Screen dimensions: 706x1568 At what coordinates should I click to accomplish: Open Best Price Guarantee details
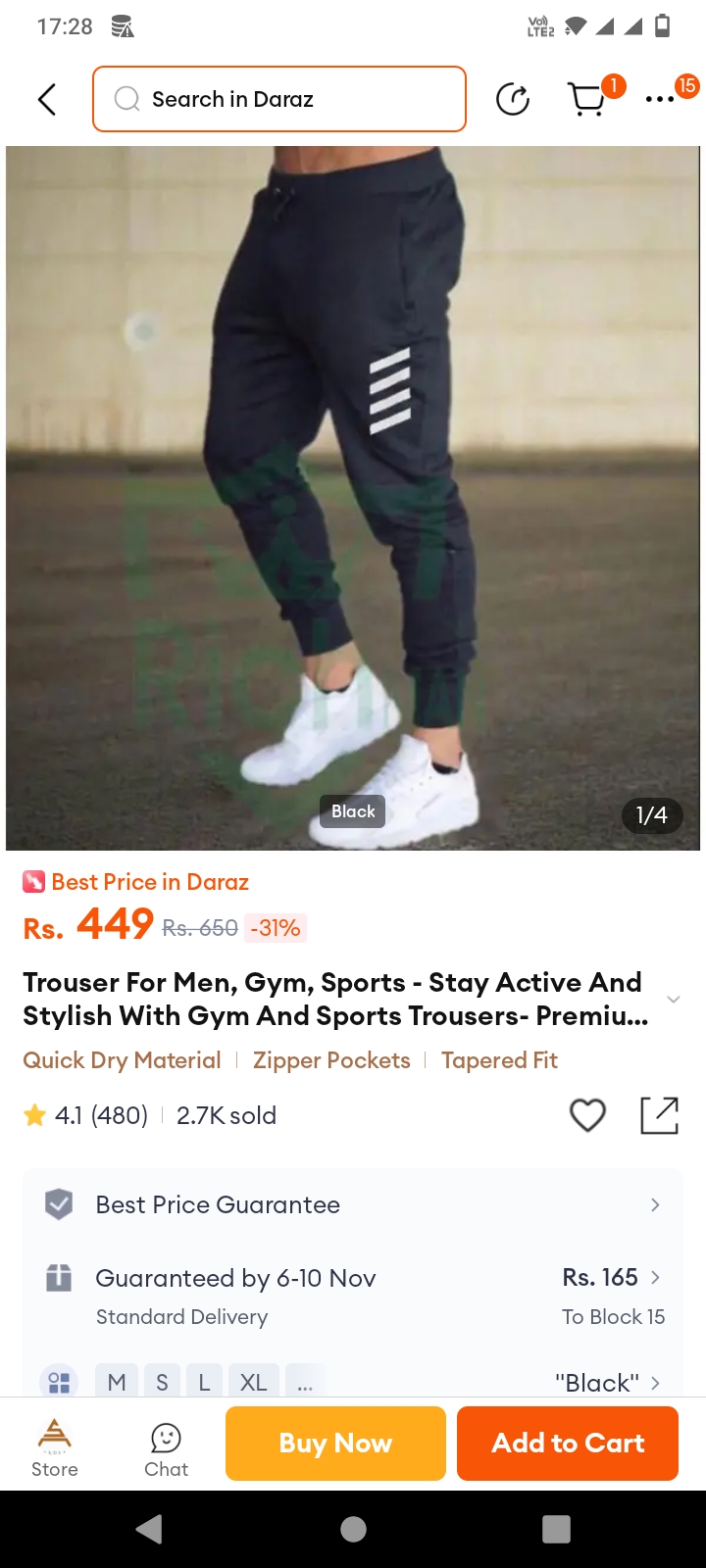tap(353, 1204)
